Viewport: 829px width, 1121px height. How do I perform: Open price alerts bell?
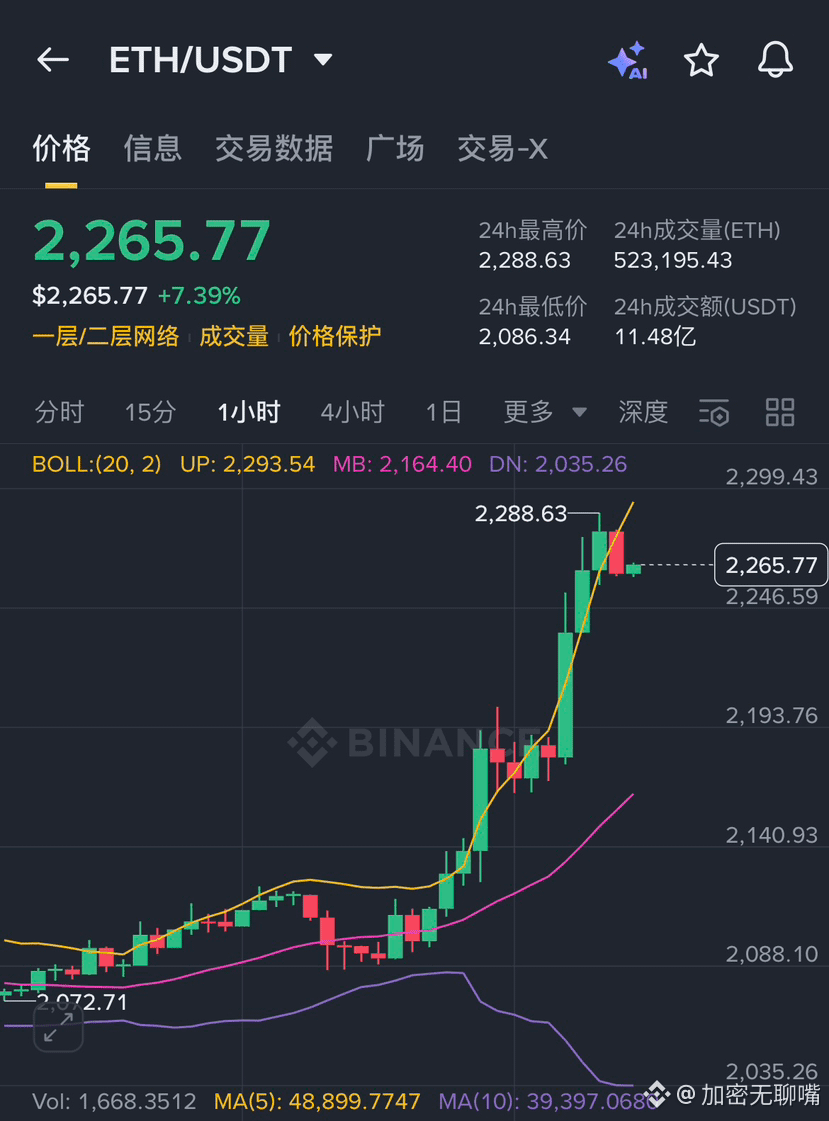point(775,61)
